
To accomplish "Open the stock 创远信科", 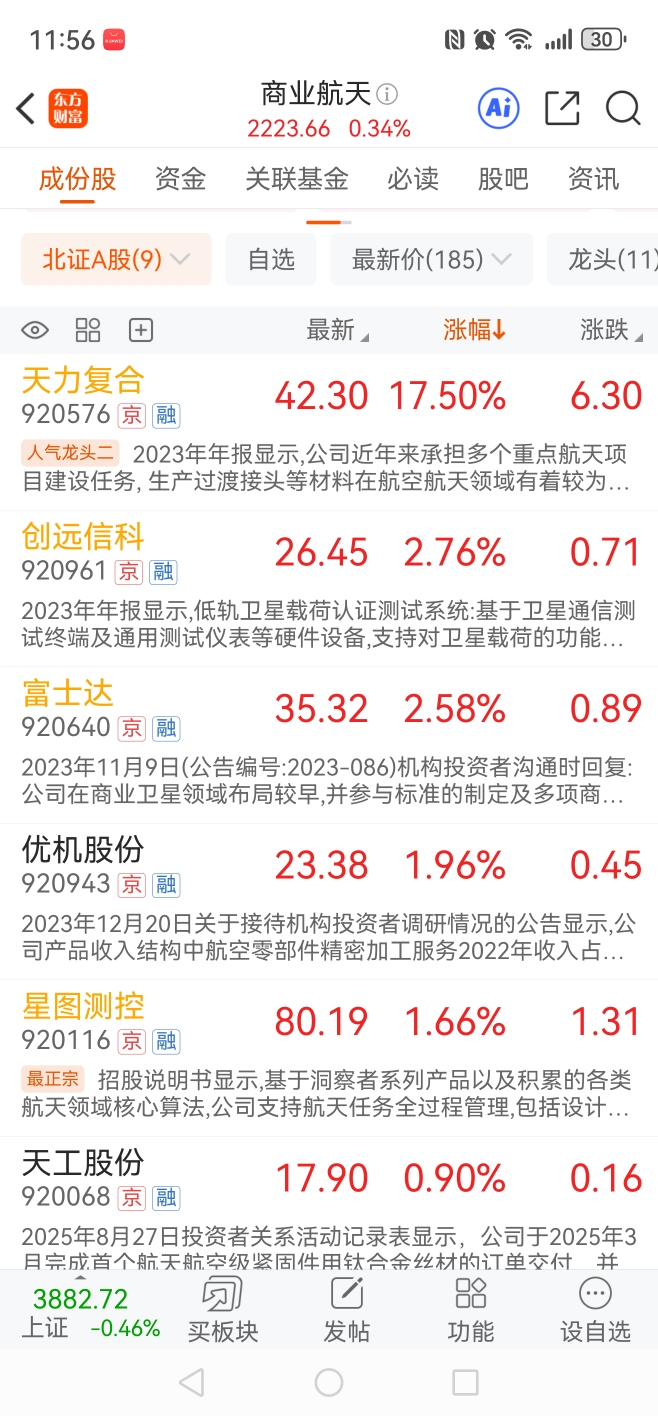I will tap(83, 537).
